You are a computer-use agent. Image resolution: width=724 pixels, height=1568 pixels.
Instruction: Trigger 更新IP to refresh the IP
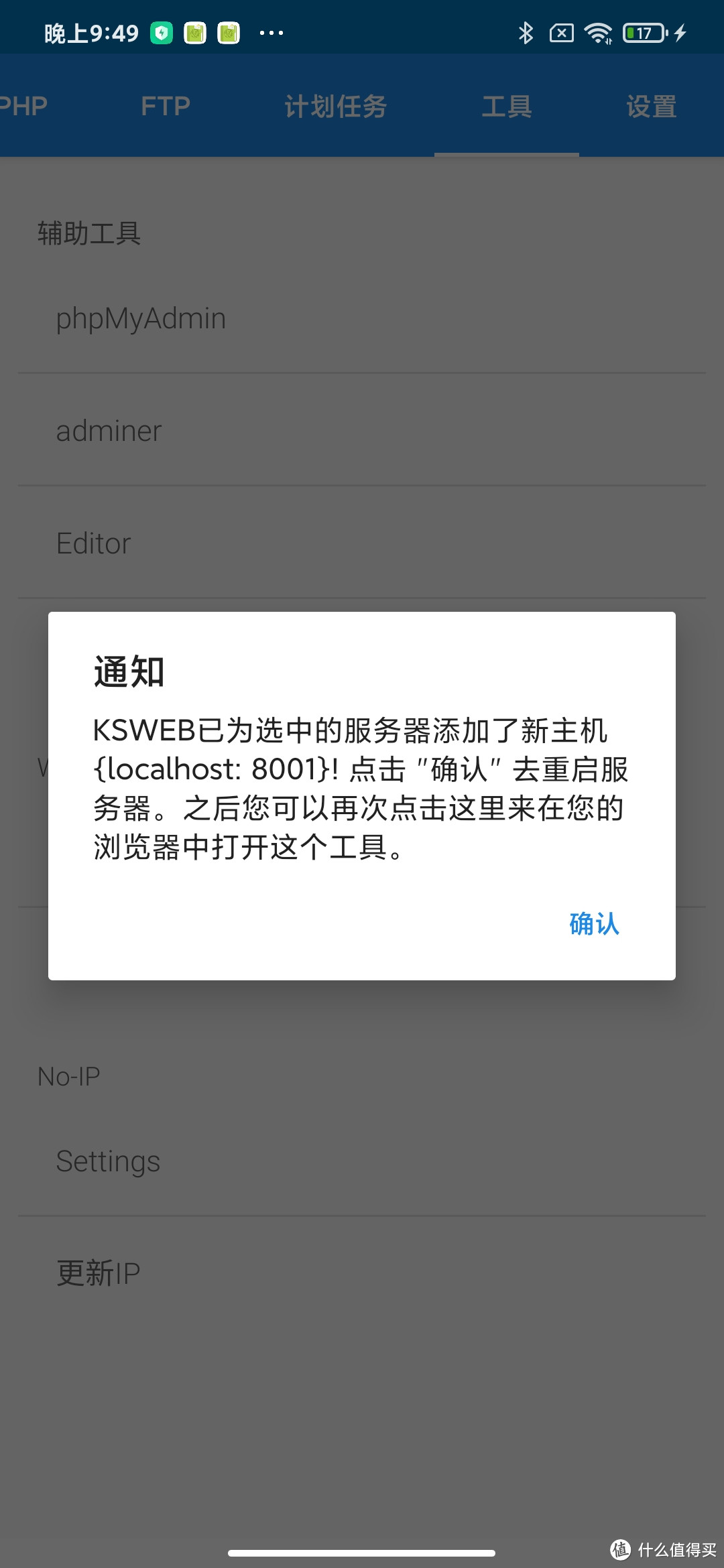coord(99,1272)
